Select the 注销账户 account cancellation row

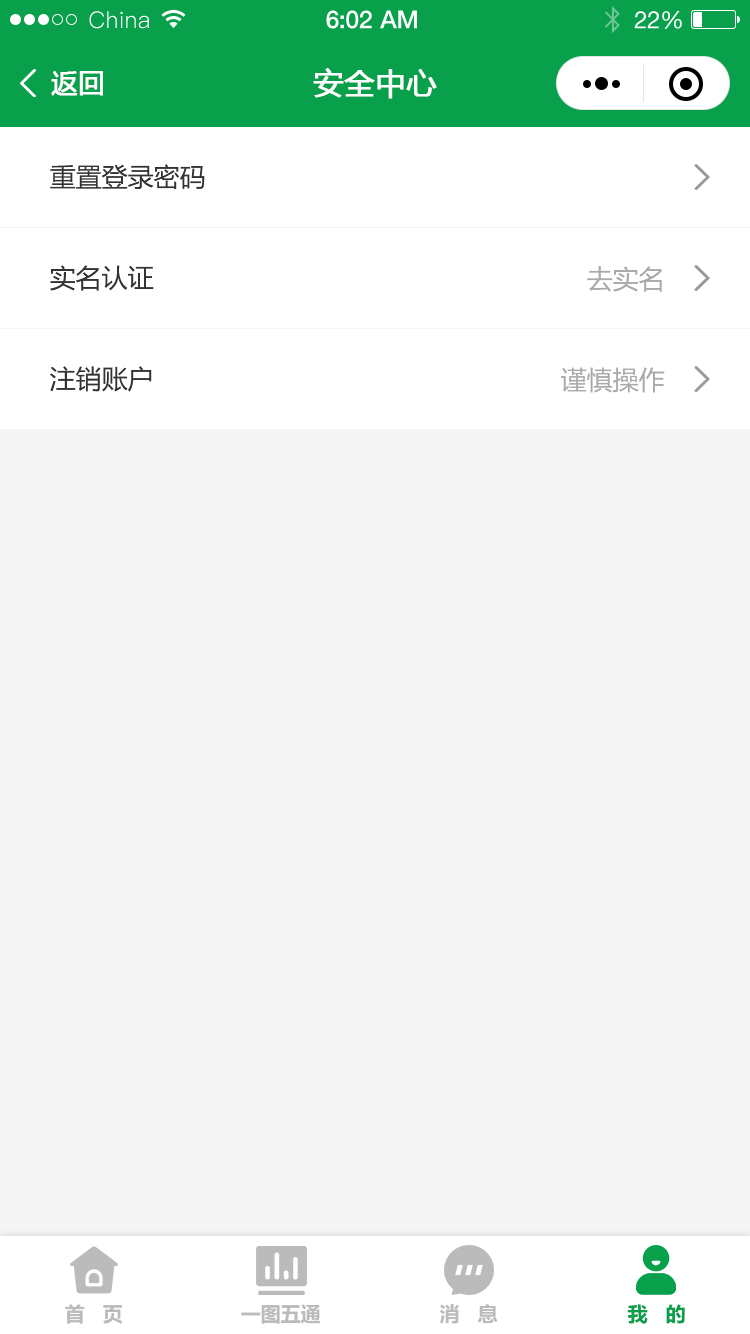(375, 379)
